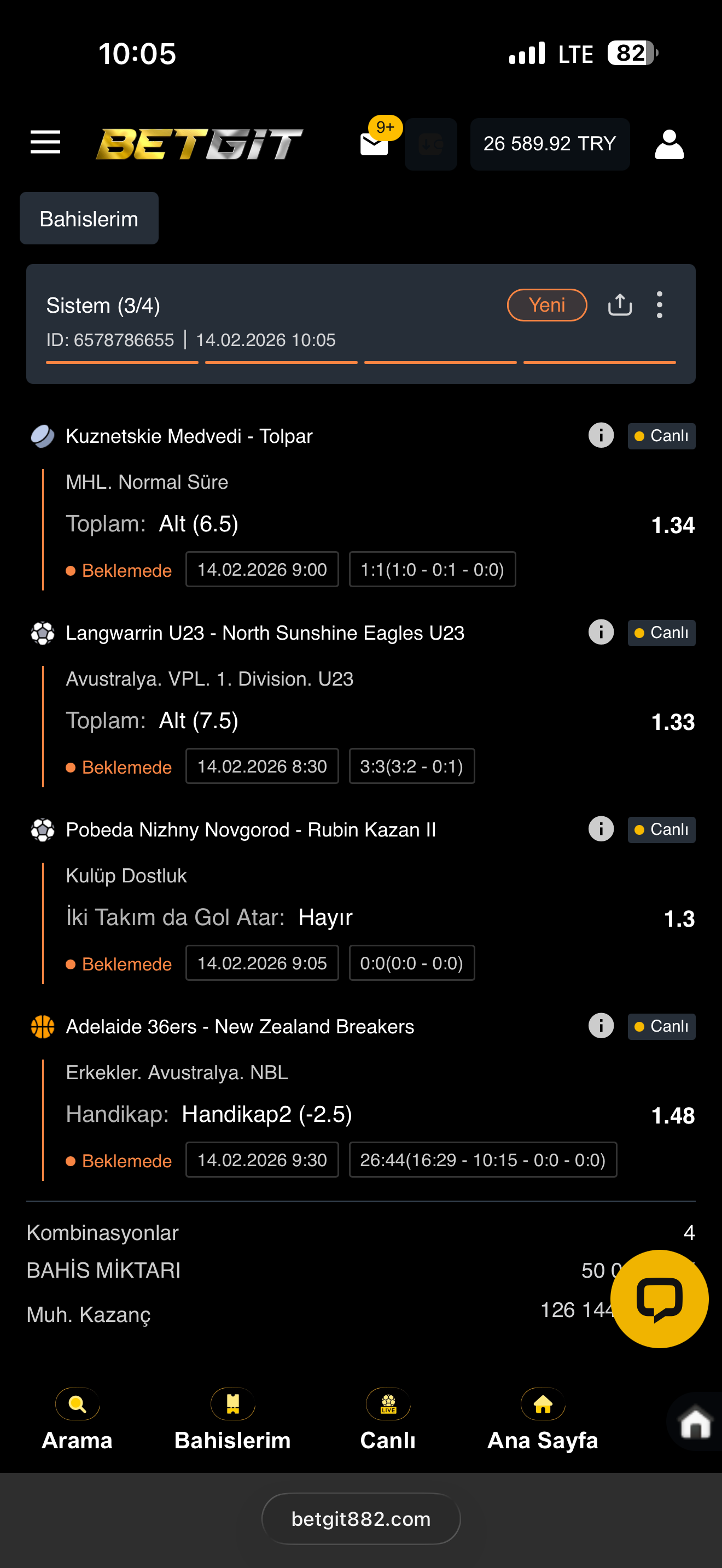Open the live chat support bubble
722x1568 pixels.
[659, 1298]
